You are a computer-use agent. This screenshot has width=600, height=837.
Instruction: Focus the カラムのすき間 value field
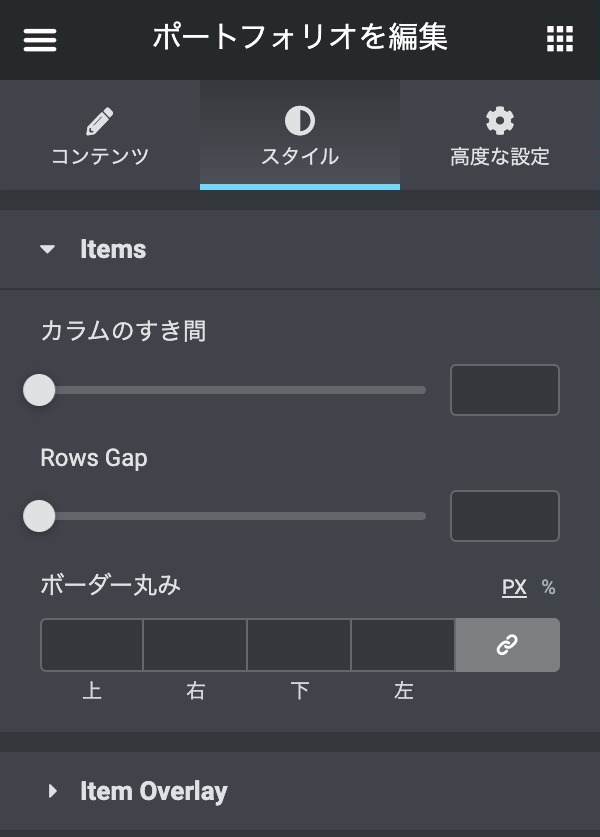(504, 390)
